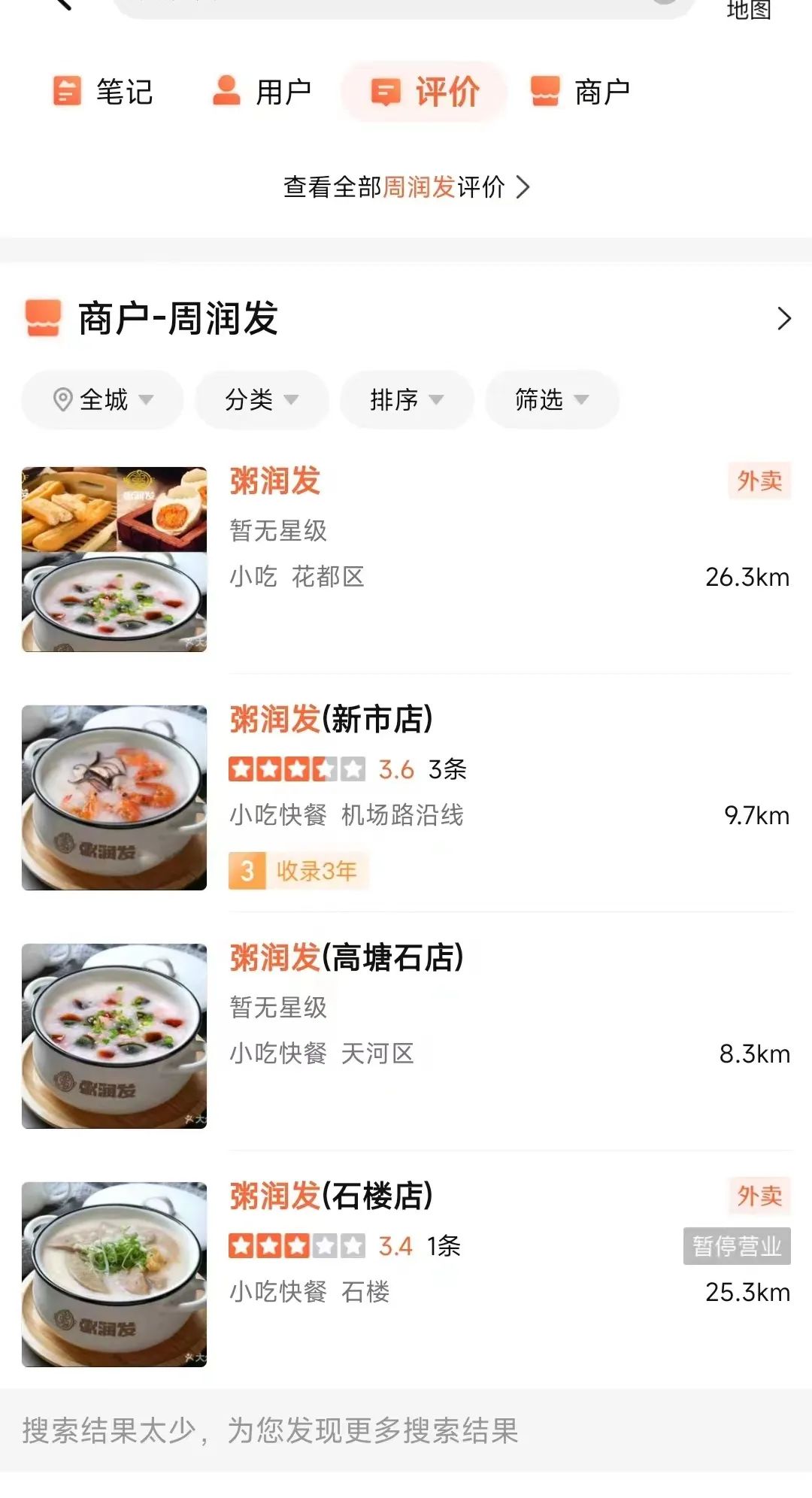812x1498 pixels.
Task: Tap the orange shop icon beside 商户-周润发
Action: pos(43,319)
